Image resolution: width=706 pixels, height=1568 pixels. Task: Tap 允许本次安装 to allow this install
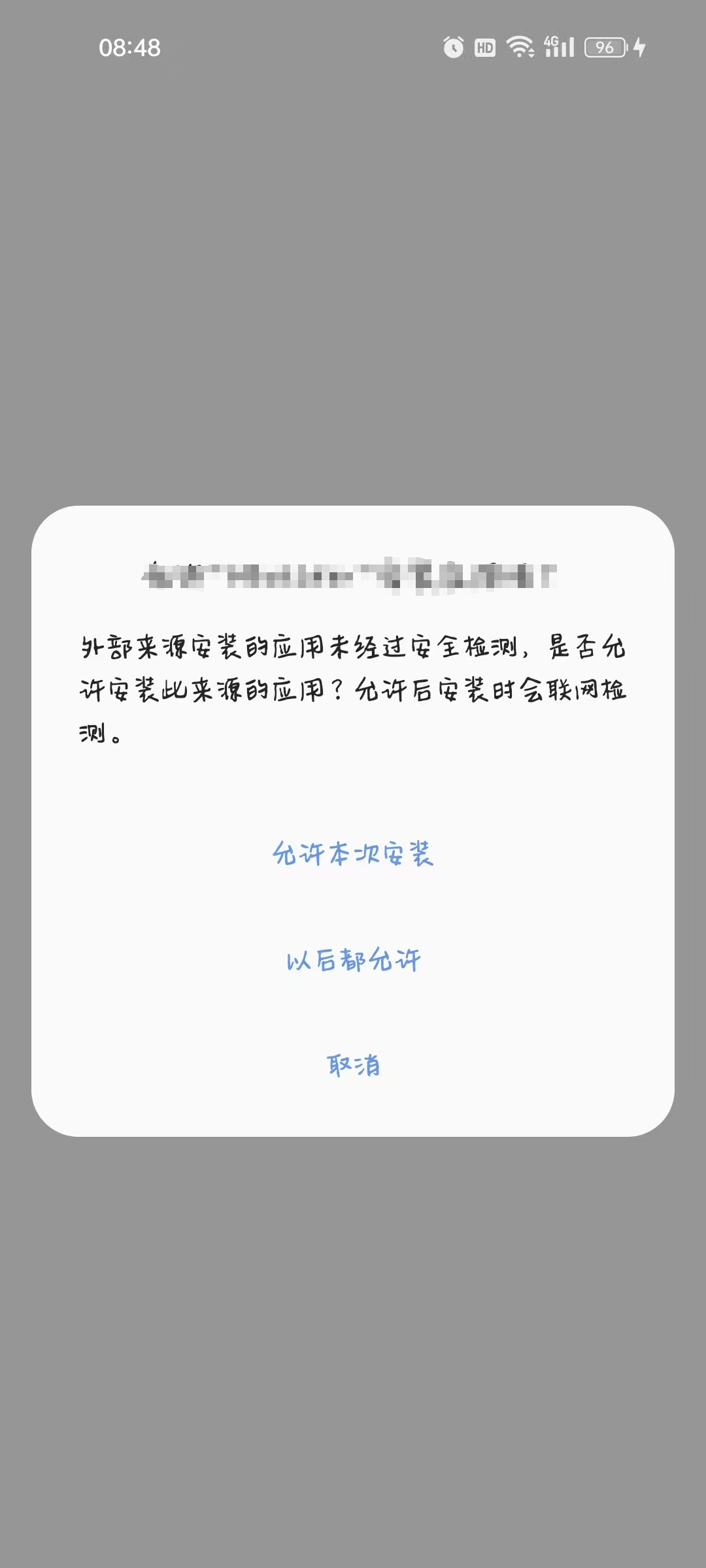tap(353, 854)
